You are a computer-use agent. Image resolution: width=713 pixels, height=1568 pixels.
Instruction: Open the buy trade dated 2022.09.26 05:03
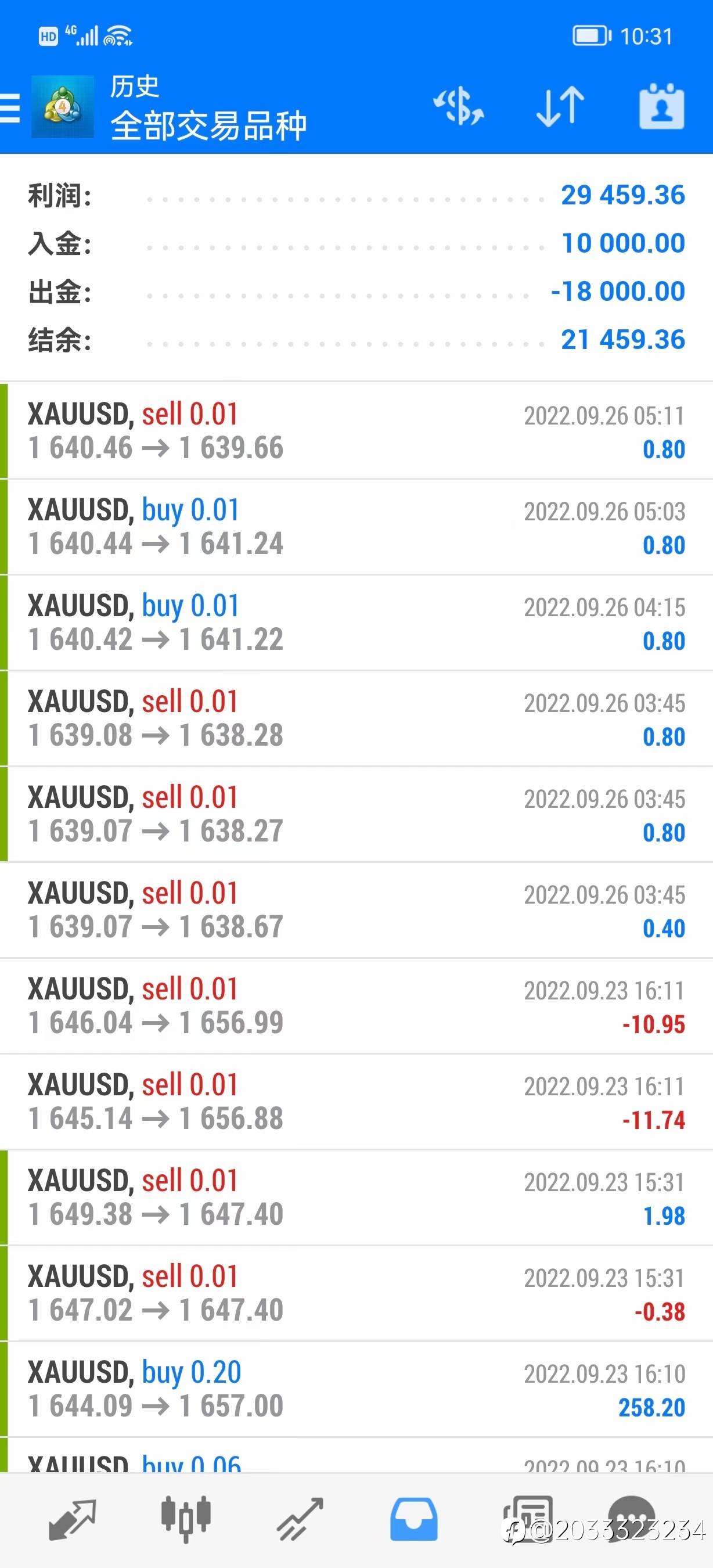356,527
